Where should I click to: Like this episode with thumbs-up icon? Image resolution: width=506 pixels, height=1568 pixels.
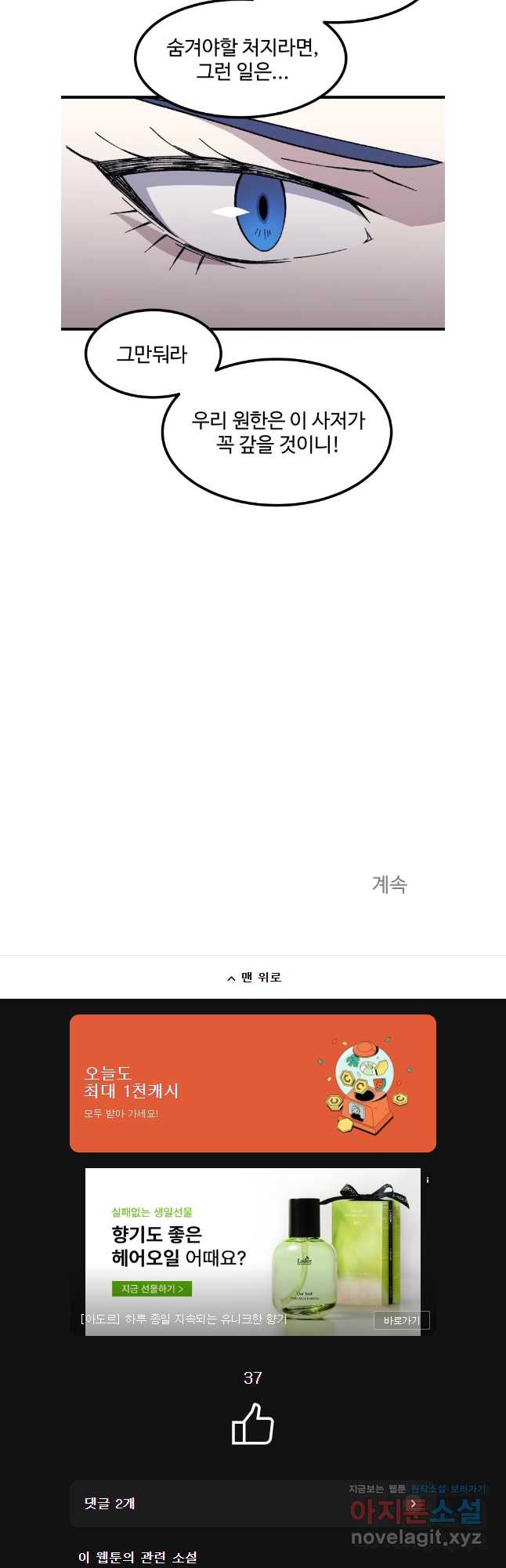[x=252, y=1424]
